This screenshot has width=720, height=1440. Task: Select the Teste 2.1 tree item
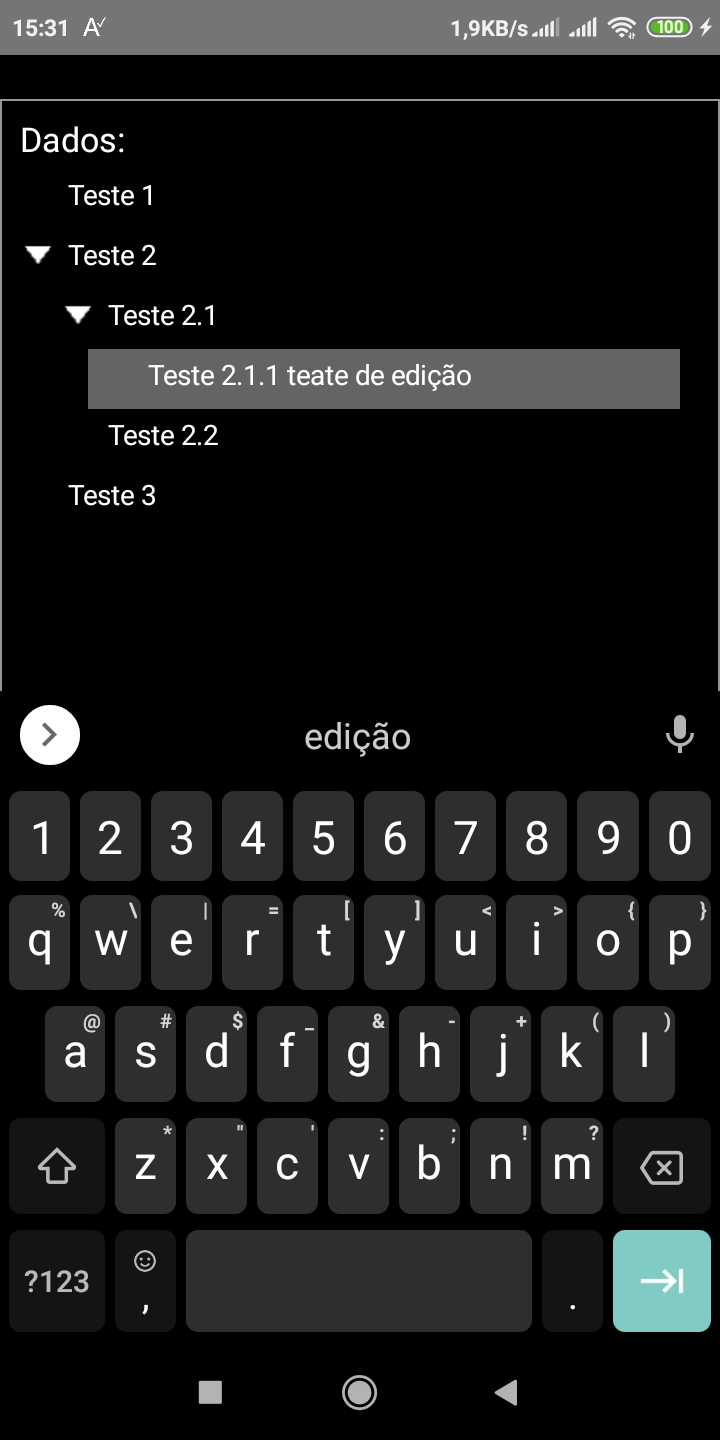click(162, 316)
